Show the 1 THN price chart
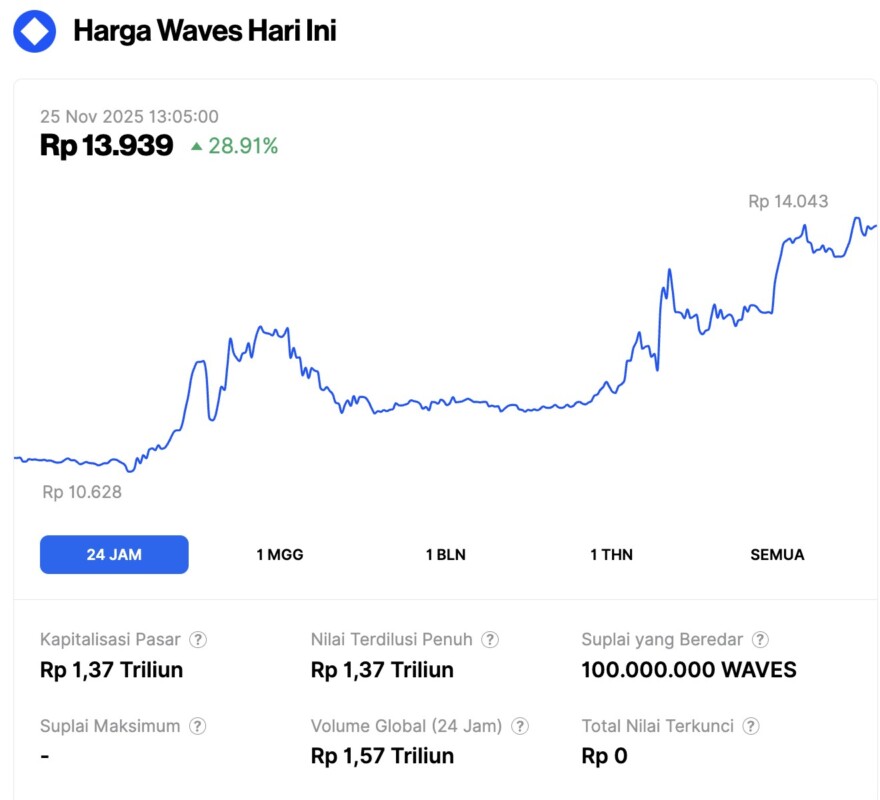This screenshot has width=880, height=800. click(611, 554)
